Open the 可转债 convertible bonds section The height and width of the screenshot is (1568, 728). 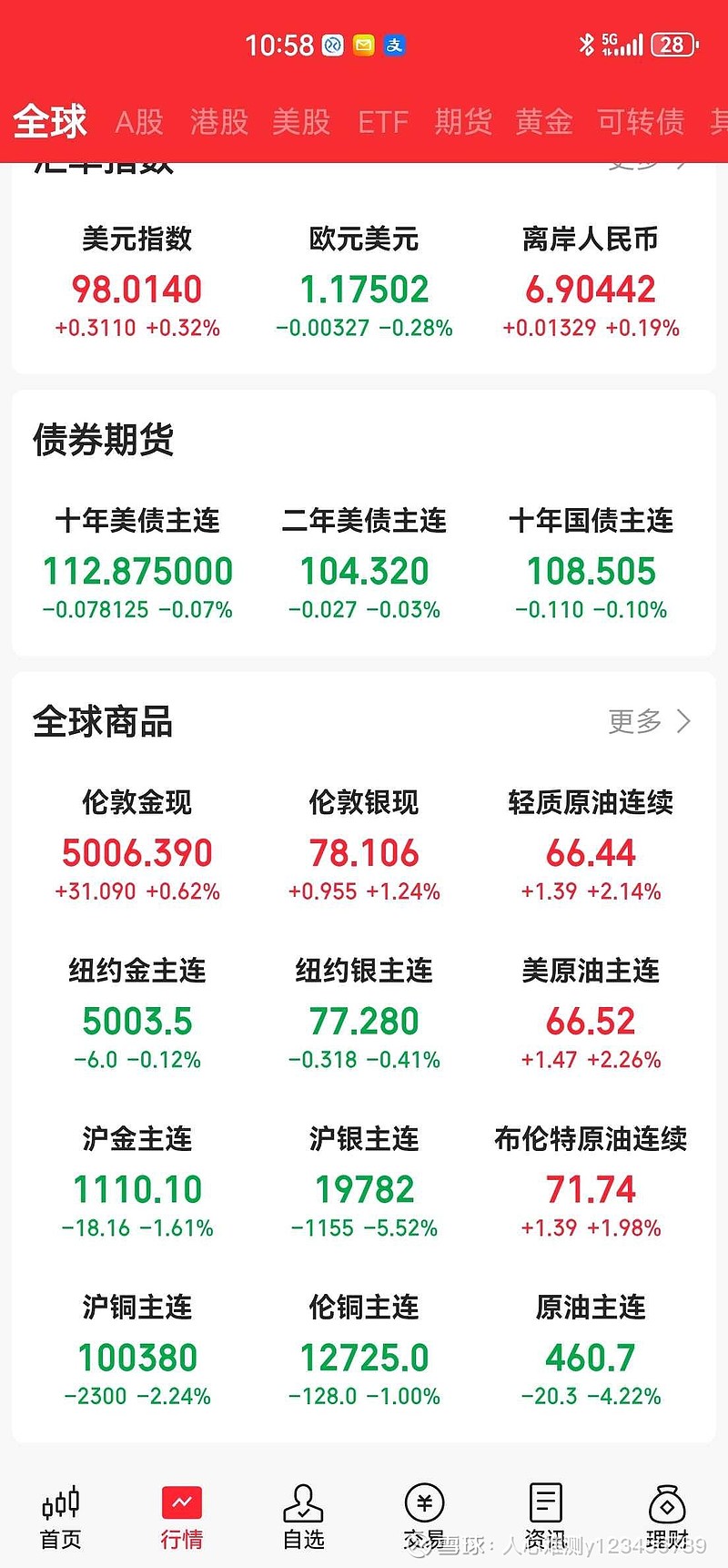point(642,121)
